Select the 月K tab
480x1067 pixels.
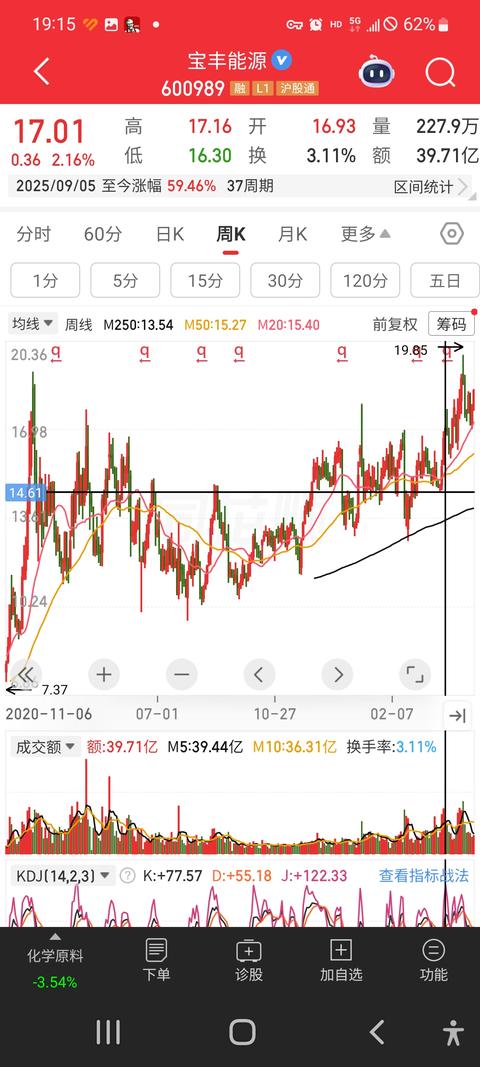(x=293, y=235)
